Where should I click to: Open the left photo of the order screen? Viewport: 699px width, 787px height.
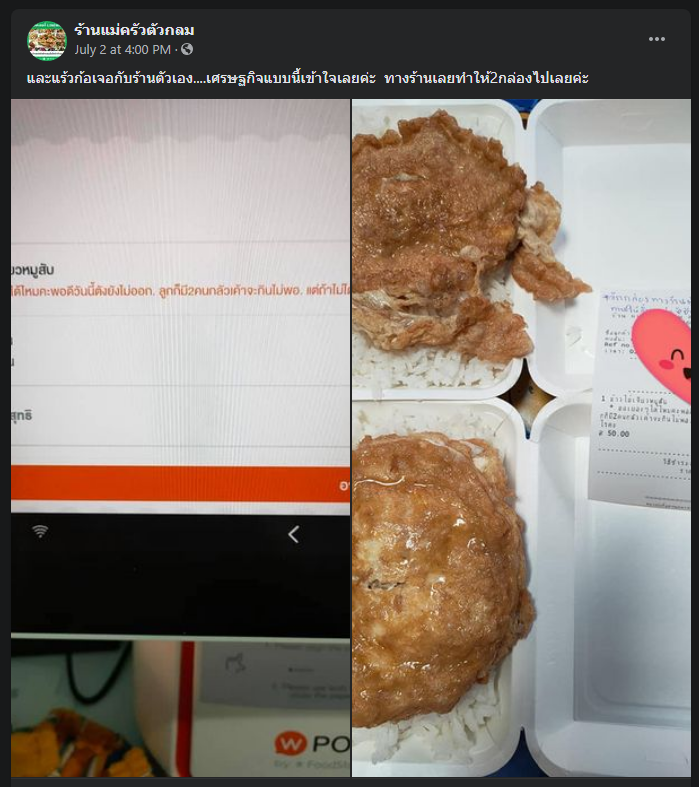pyautogui.click(x=180, y=438)
